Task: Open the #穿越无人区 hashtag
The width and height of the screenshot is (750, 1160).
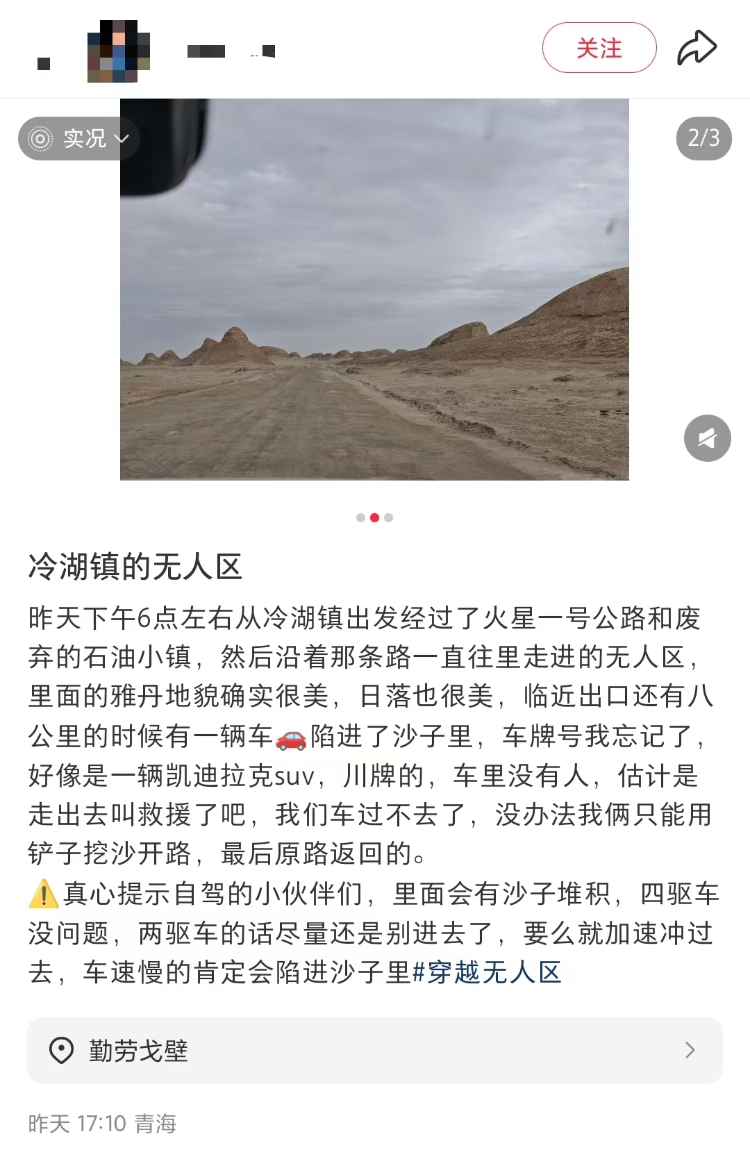Action: click(487, 972)
